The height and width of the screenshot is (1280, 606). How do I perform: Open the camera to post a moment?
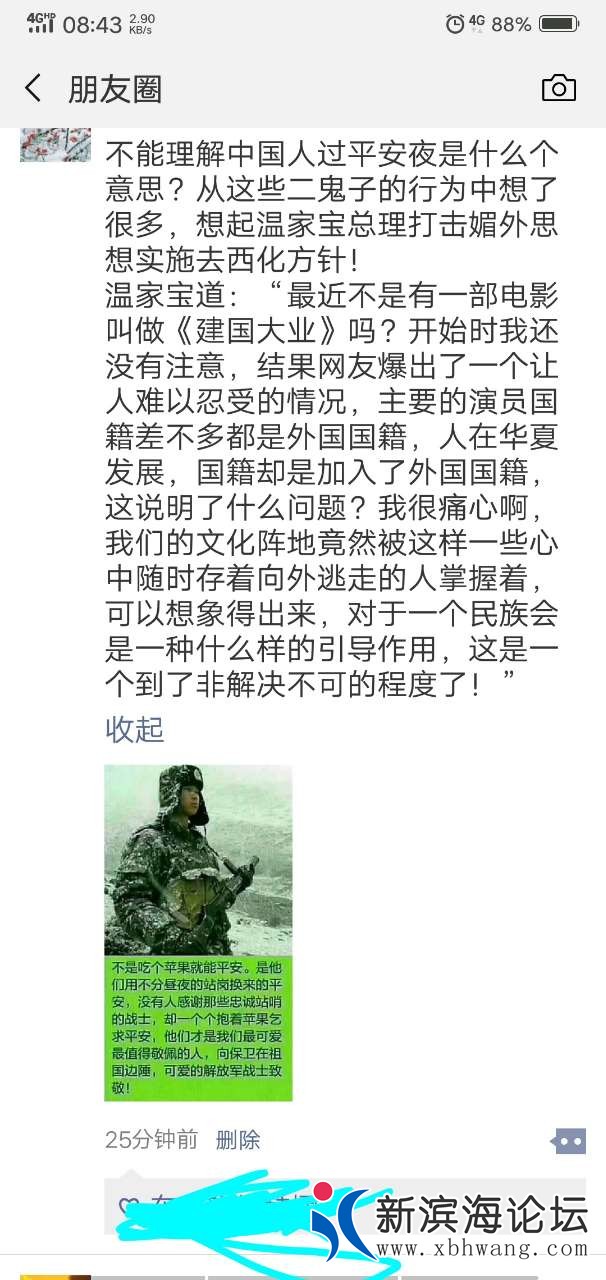558,88
